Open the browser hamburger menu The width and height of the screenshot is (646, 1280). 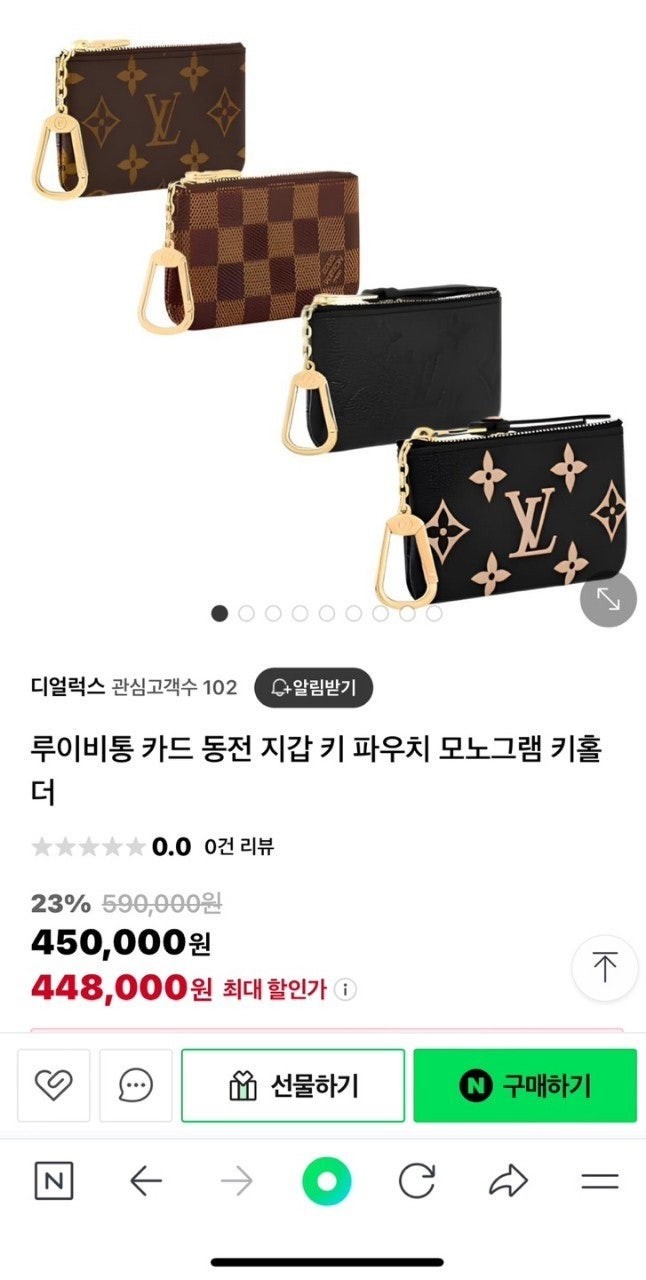[x=600, y=1182]
